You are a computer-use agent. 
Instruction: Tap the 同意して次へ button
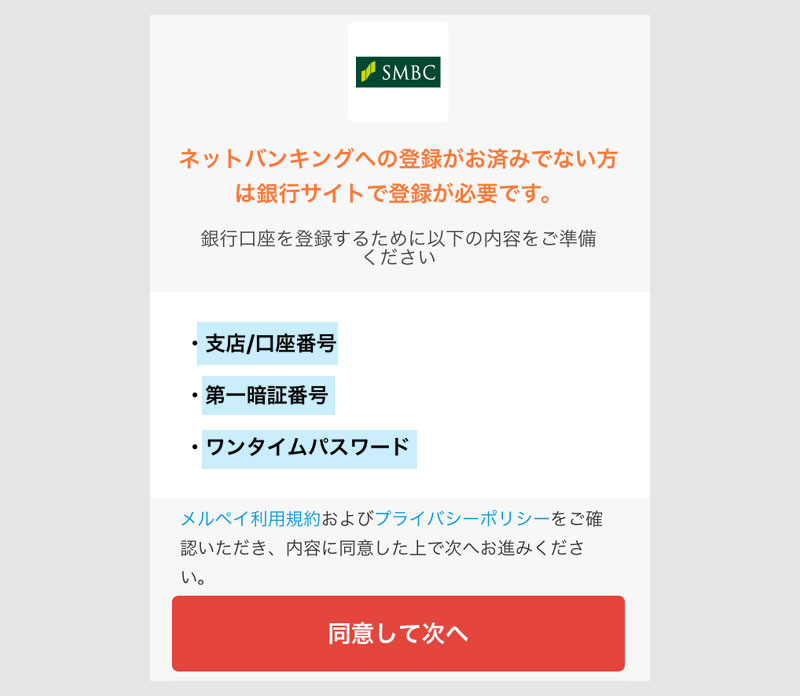[x=398, y=634]
